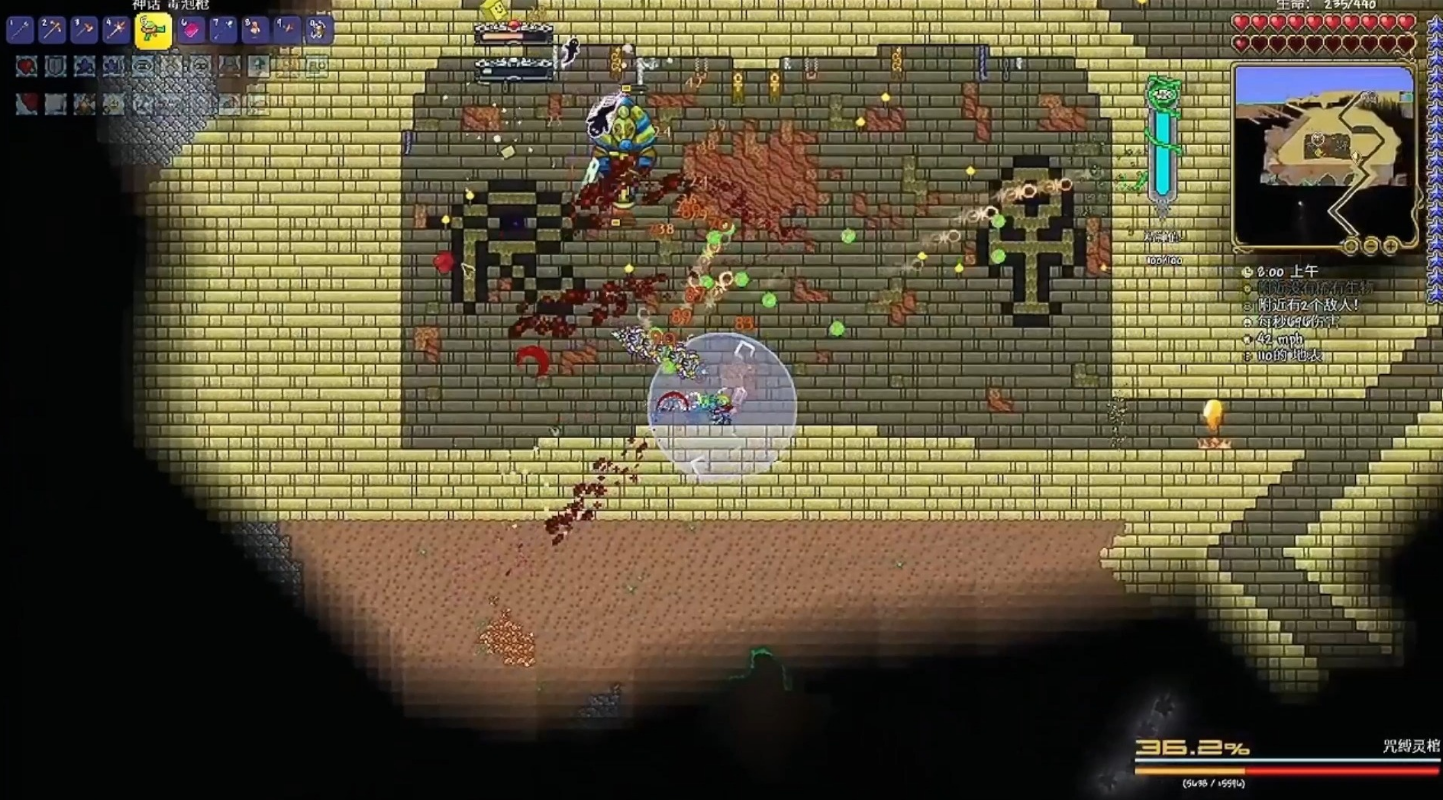The image size is (1443, 800).
Task: Select hotbar slot 1 weapon
Action: 20,30
